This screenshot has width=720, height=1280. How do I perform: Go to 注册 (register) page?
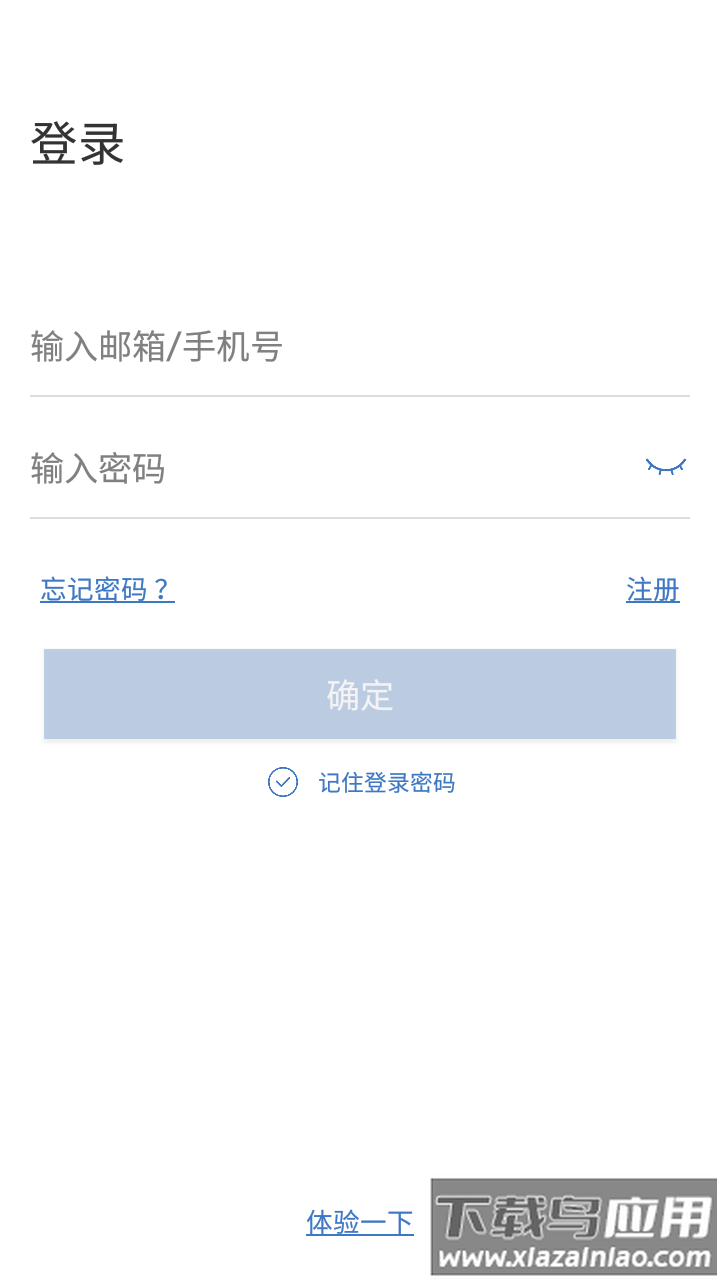tap(653, 590)
